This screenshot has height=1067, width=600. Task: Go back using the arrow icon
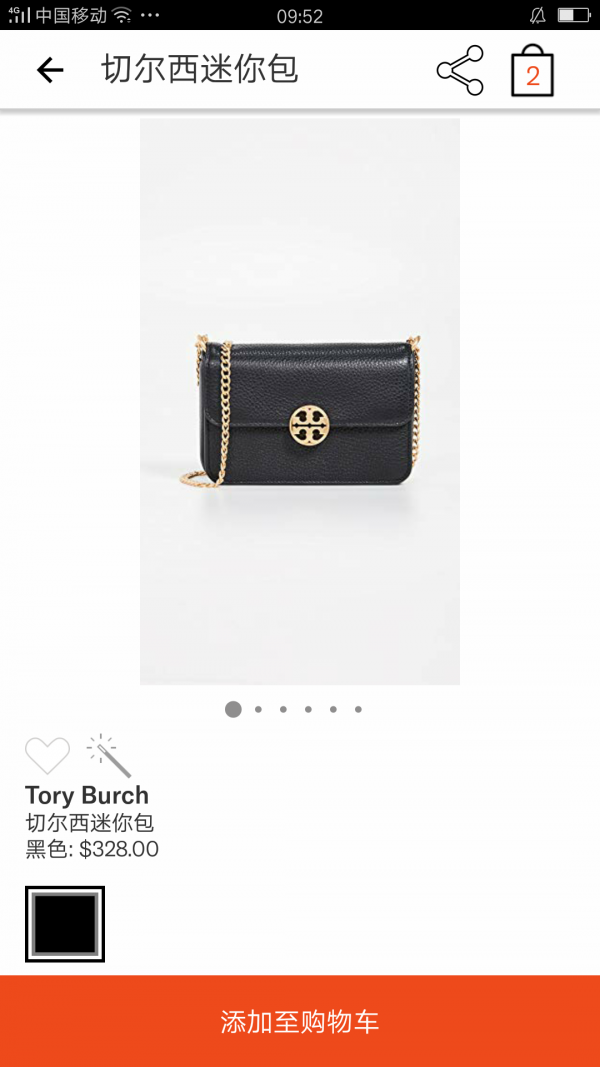coord(49,70)
